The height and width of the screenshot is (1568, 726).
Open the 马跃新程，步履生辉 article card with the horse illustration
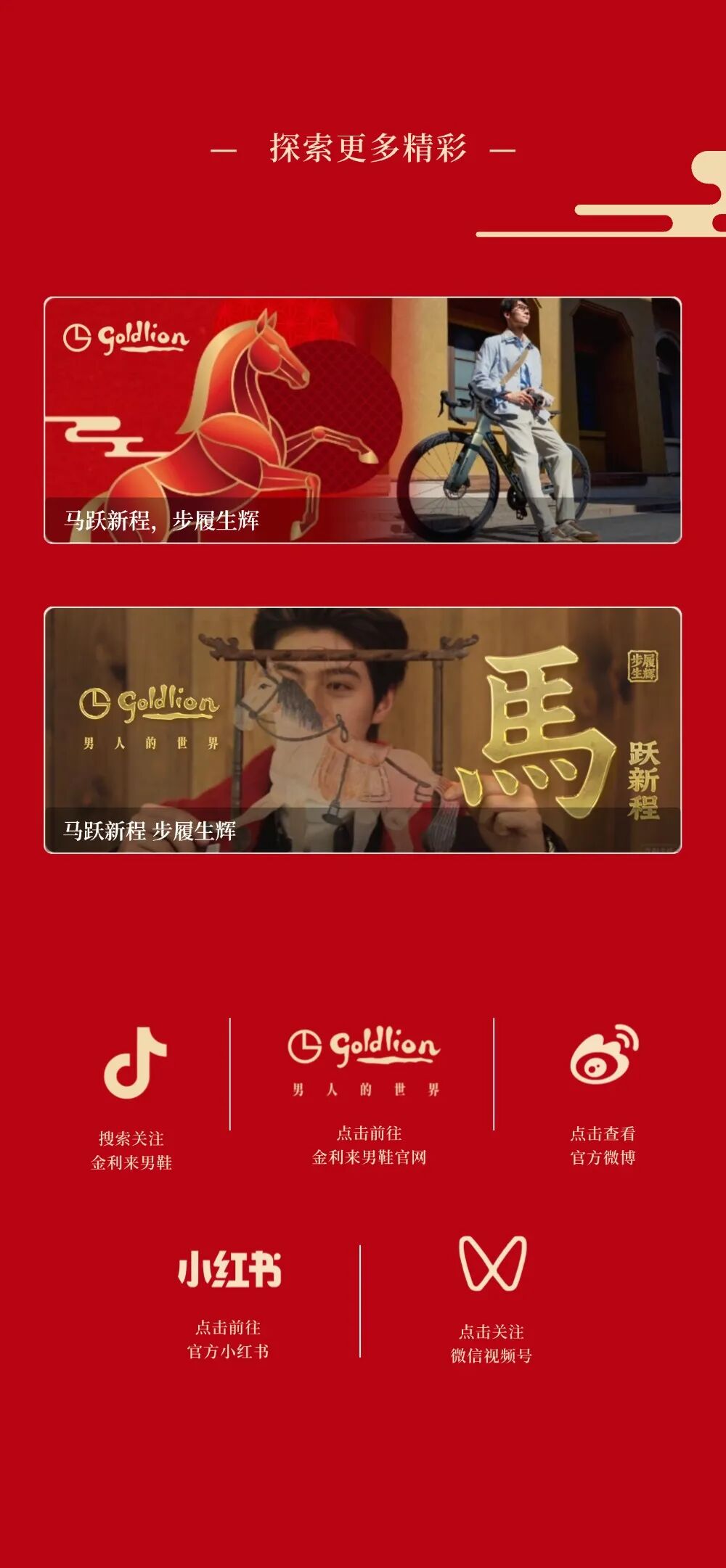tap(363, 420)
